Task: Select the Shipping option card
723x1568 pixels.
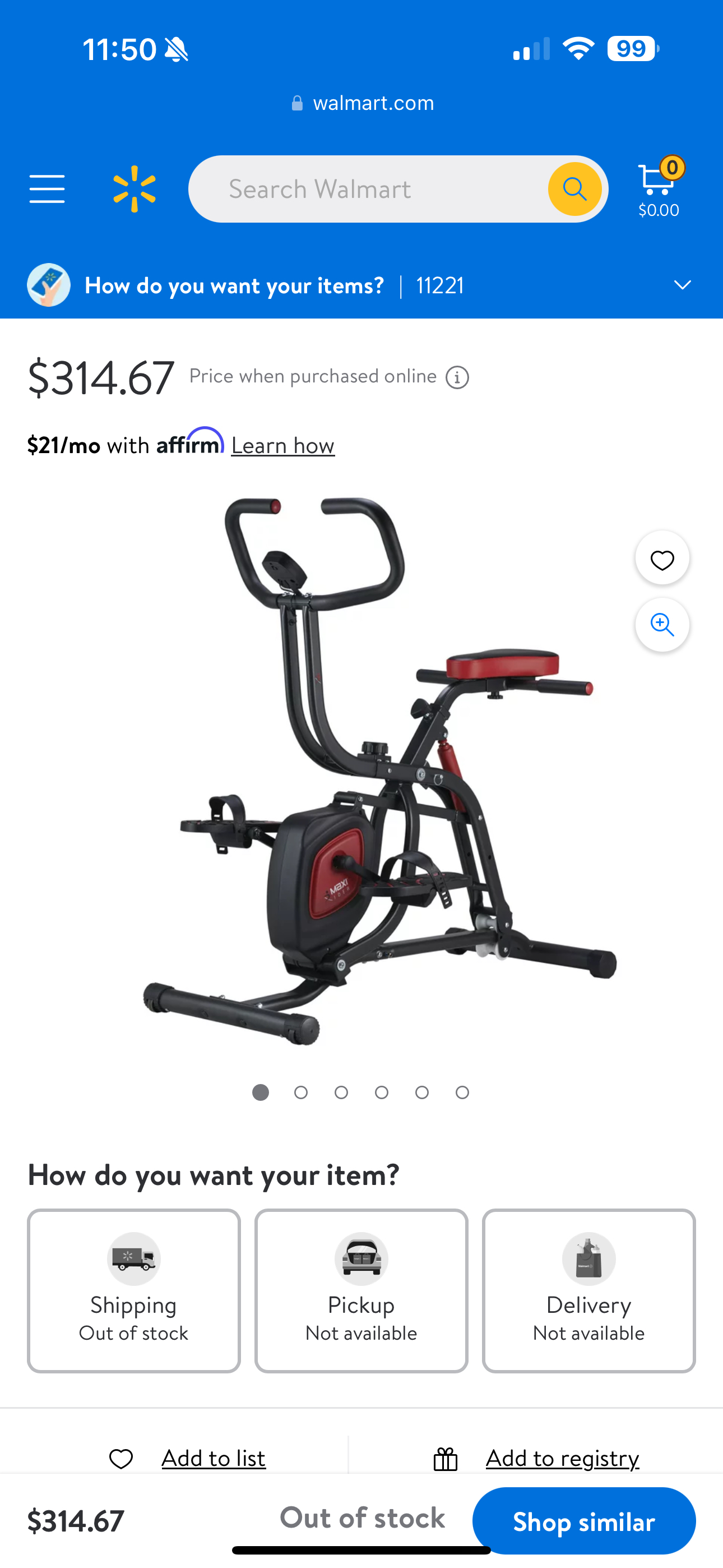Action: (133, 1290)
